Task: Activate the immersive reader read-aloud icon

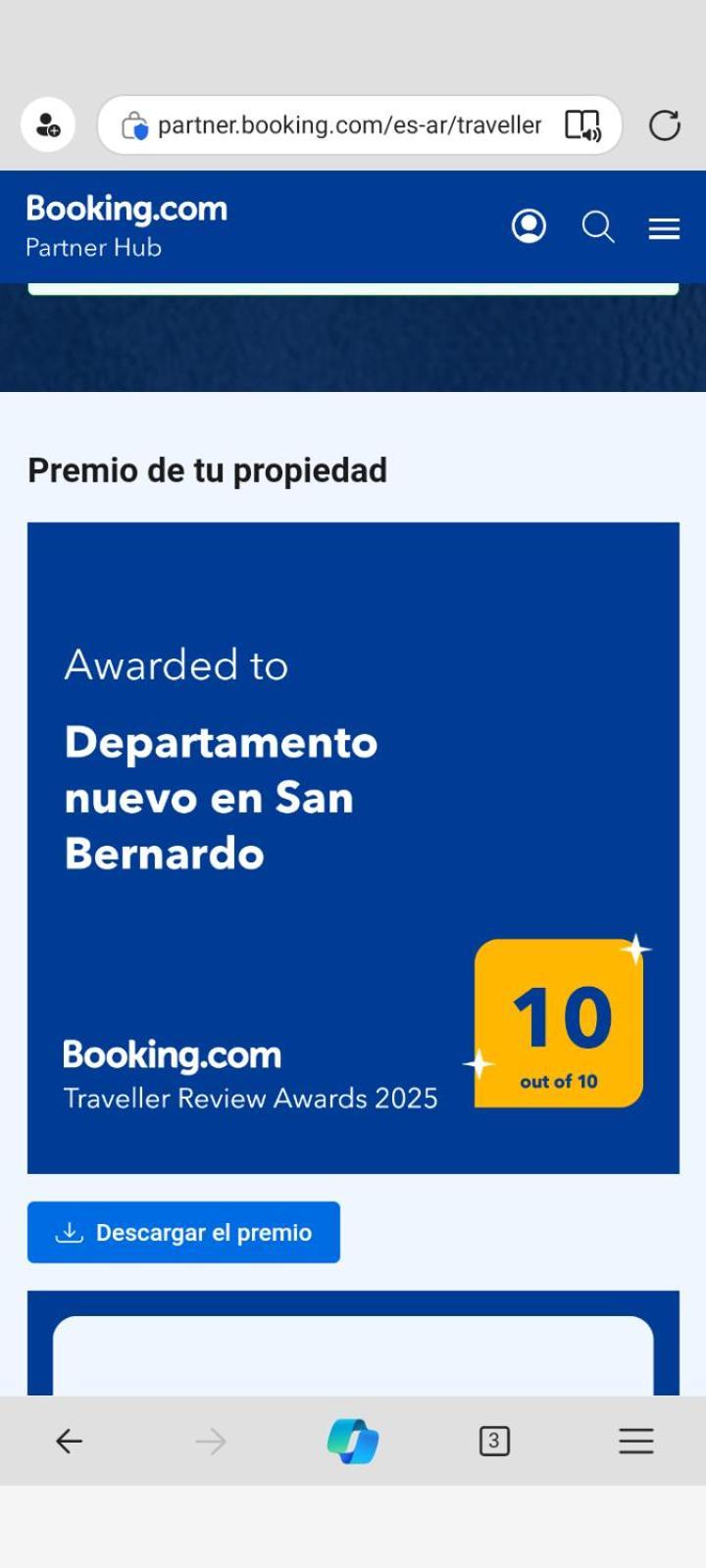Action: tap(582, 125)
